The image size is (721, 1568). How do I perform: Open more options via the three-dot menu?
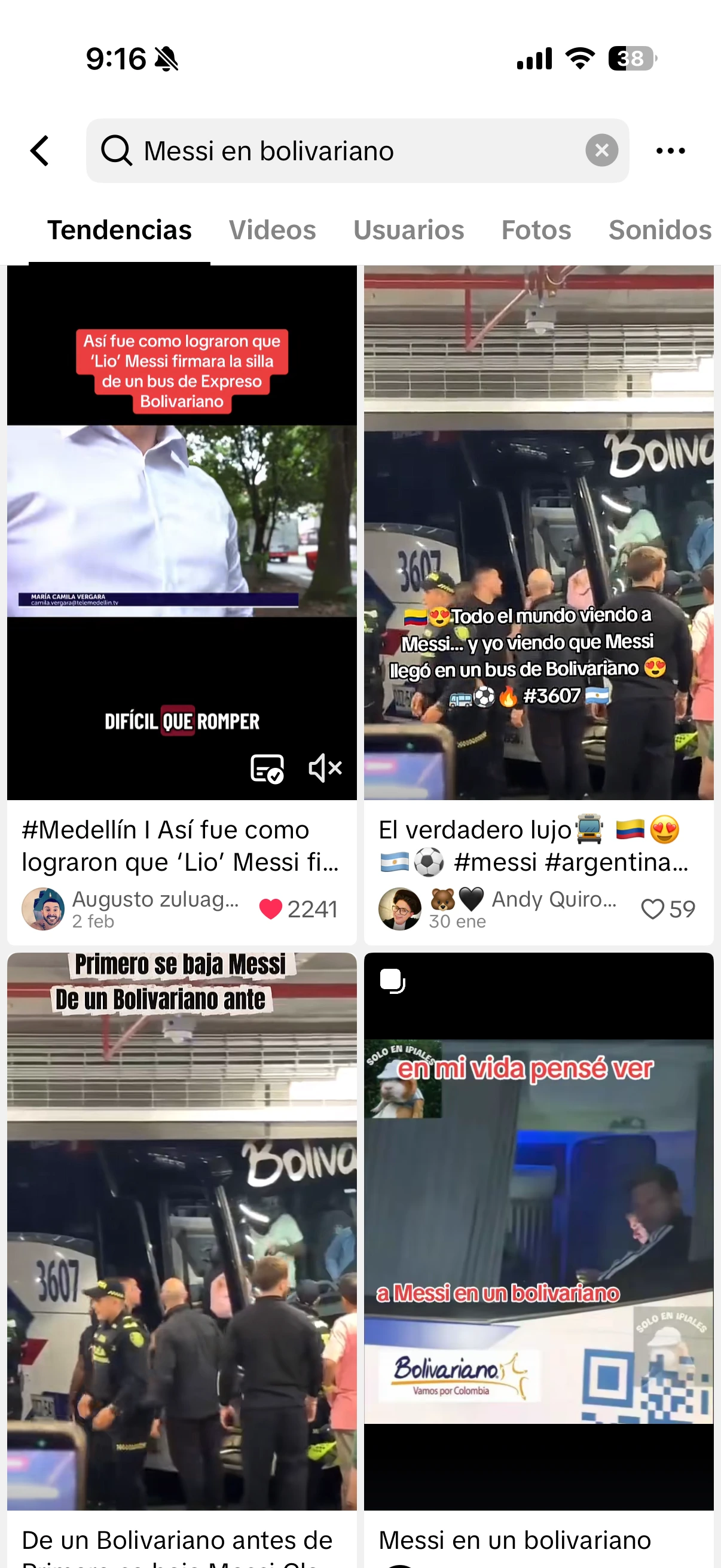670,150
